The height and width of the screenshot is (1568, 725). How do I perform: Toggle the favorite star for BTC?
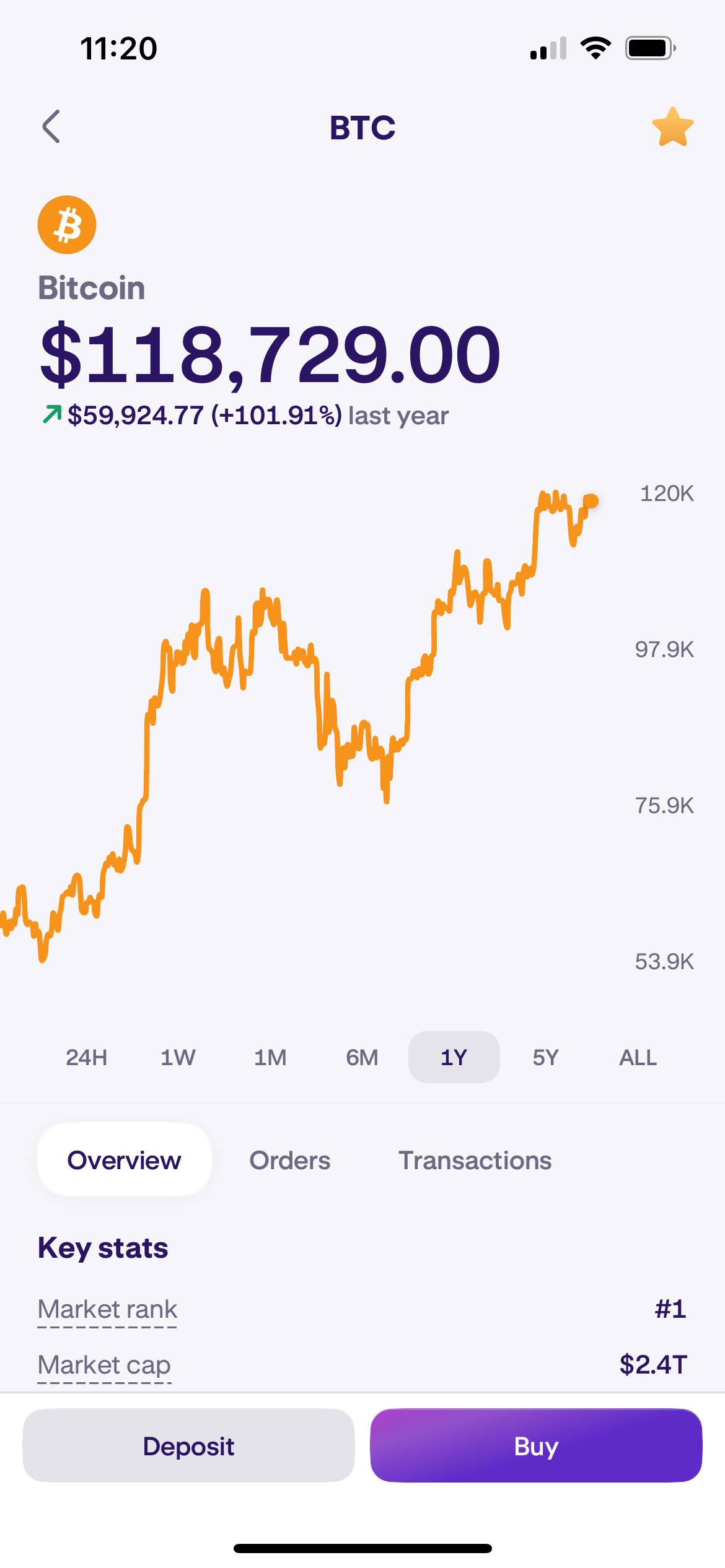[x=672, y=127]
